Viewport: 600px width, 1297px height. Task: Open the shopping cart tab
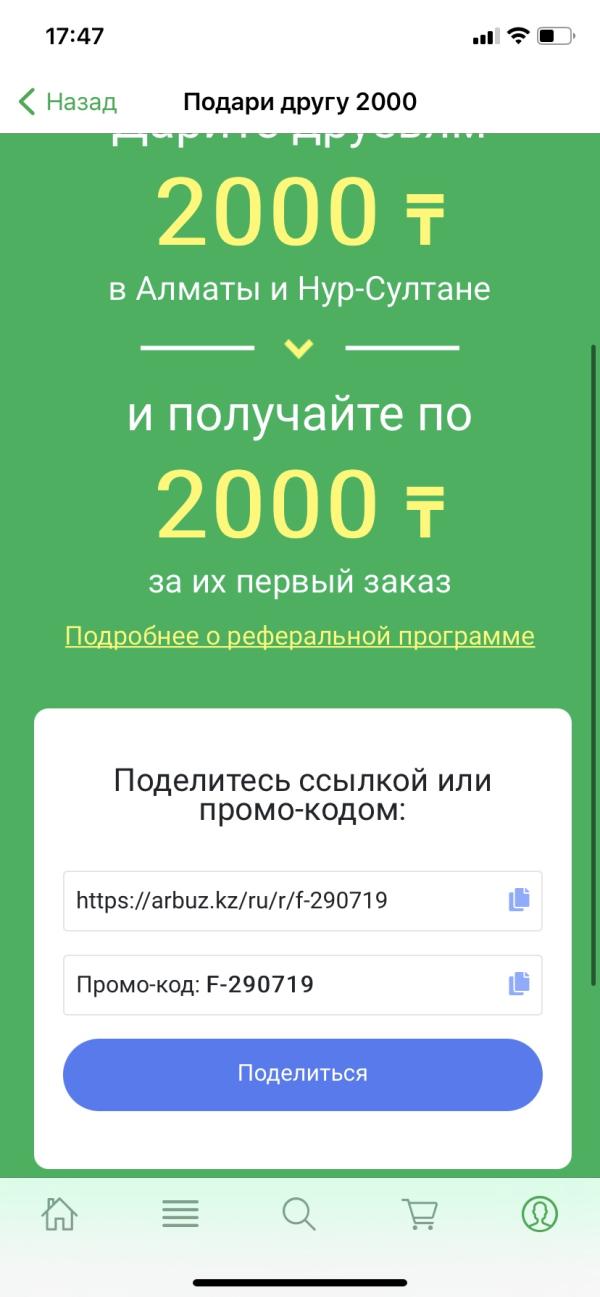pos(420,1214)
